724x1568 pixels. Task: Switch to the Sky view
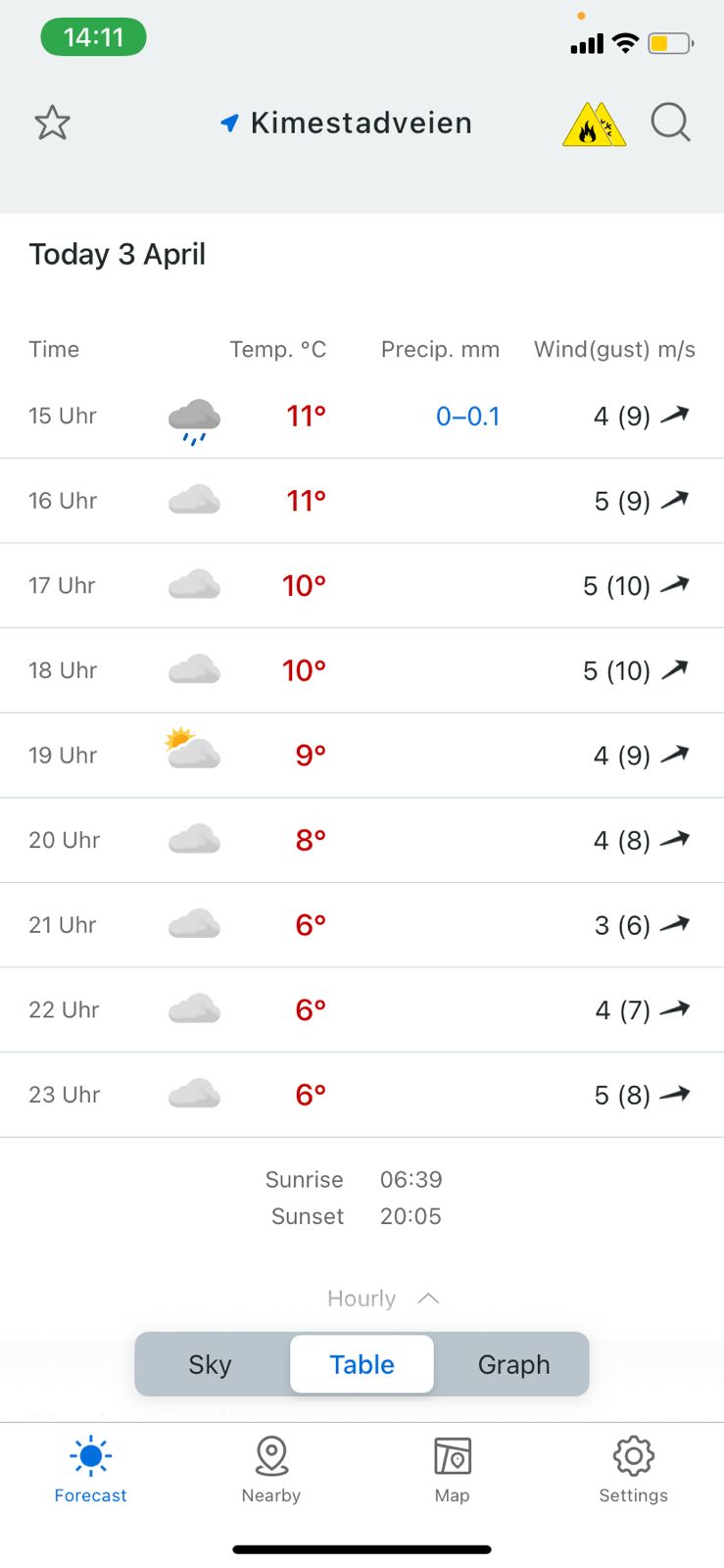[x=211, y=1364]
